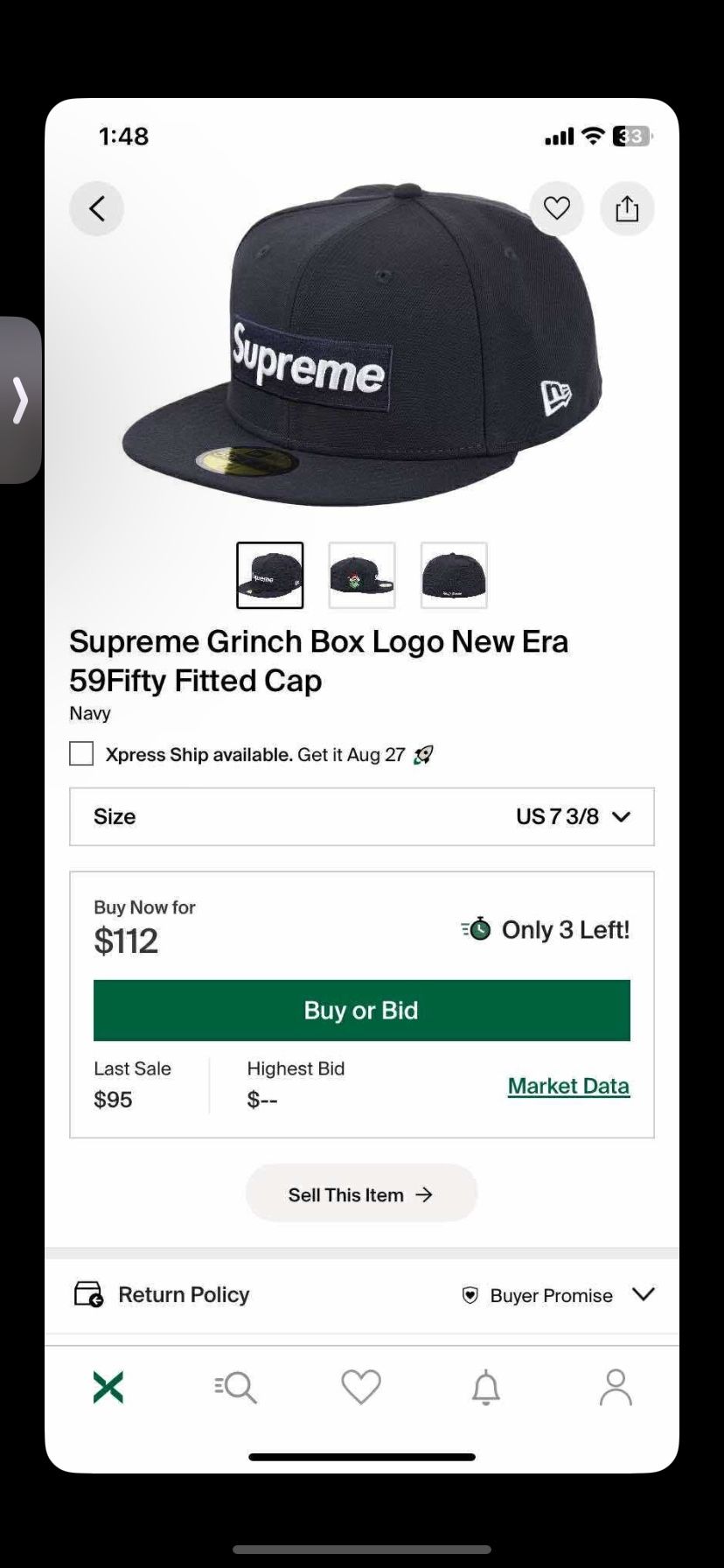Select the first cap thumbnail image
The height and width of the screenshot is (1568, 724).
[x=270, y=575]
